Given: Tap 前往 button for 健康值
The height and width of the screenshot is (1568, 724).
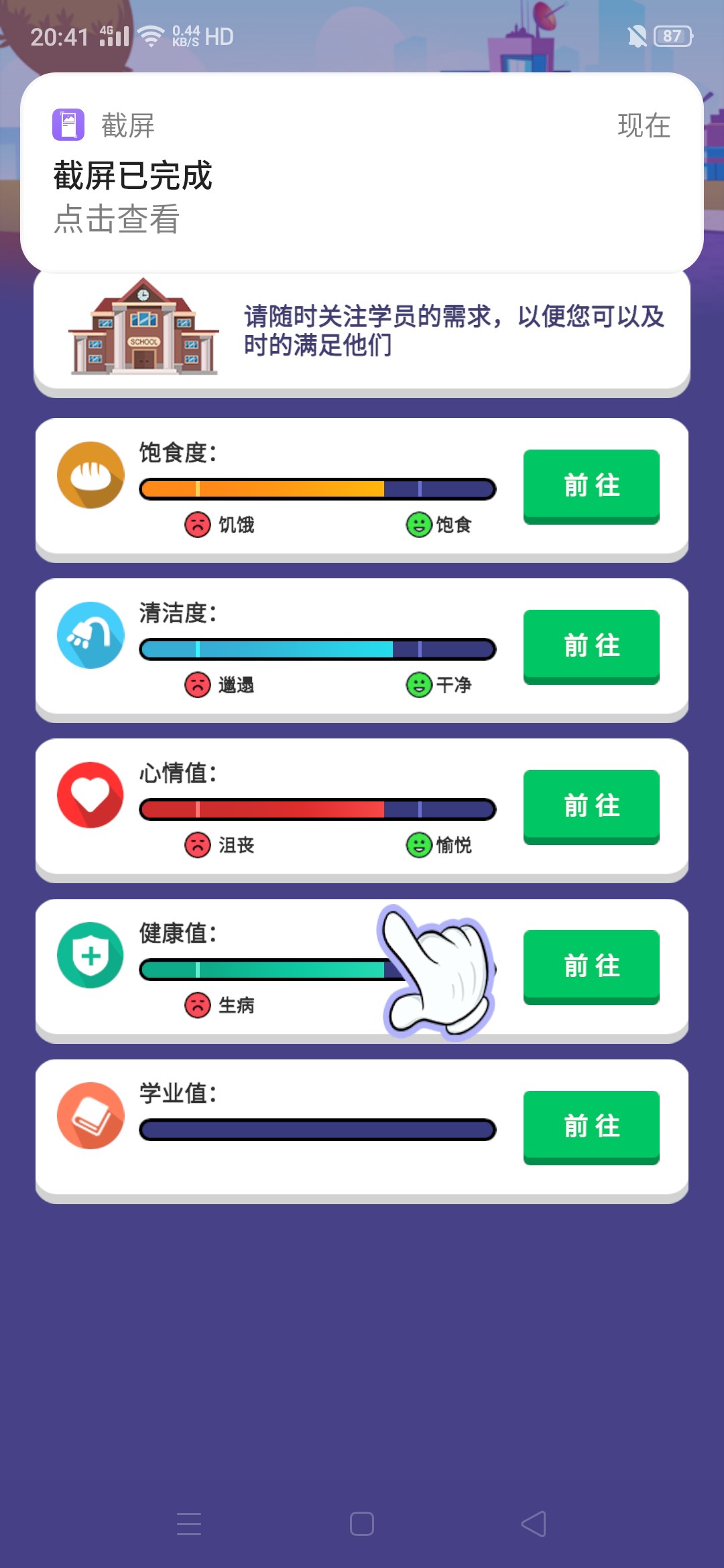Looking at the screenshot, I should [x=591, y=966].
